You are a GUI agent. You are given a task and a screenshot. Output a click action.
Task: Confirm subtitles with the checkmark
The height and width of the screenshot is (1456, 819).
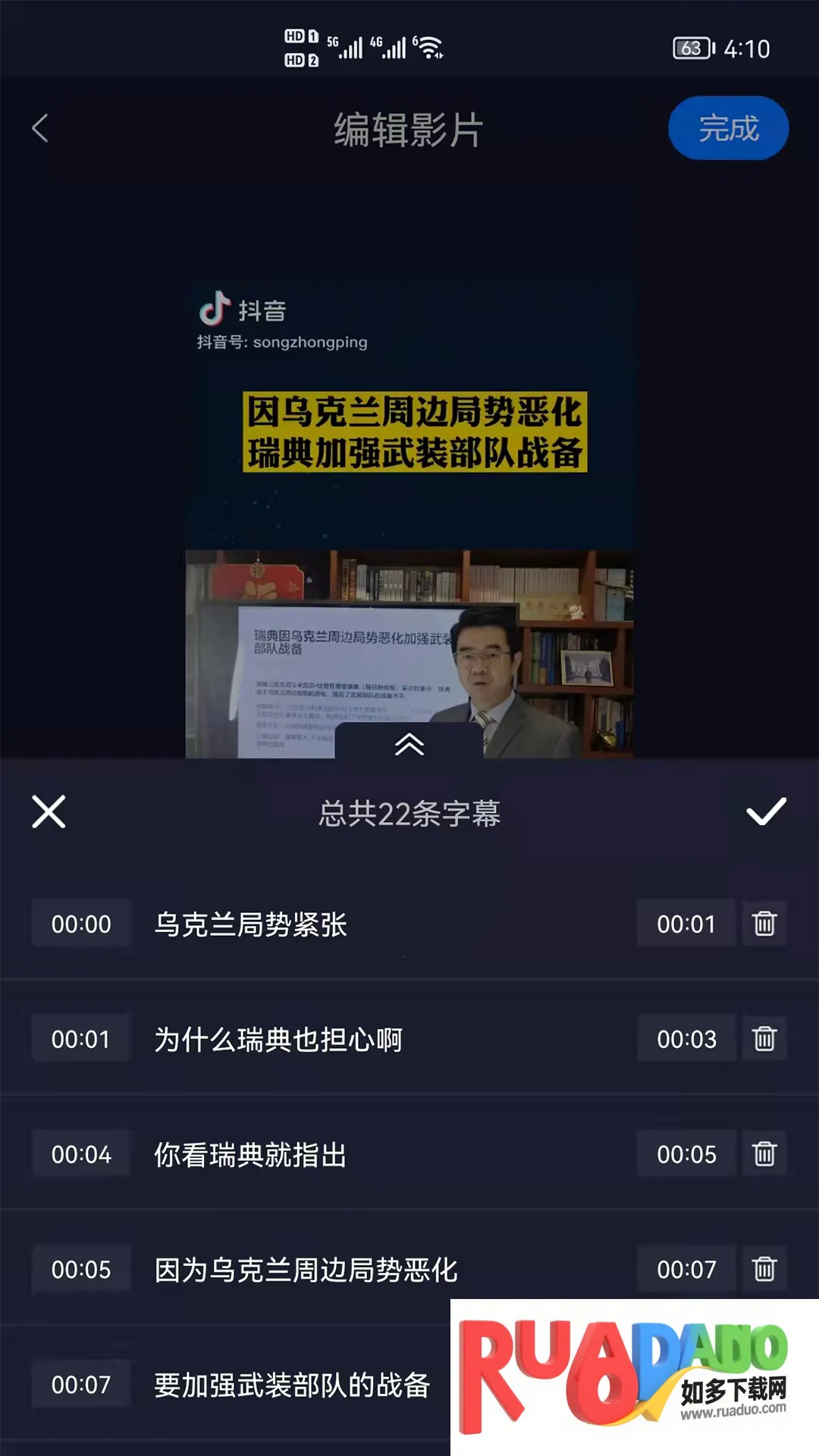tap(766, 812)
